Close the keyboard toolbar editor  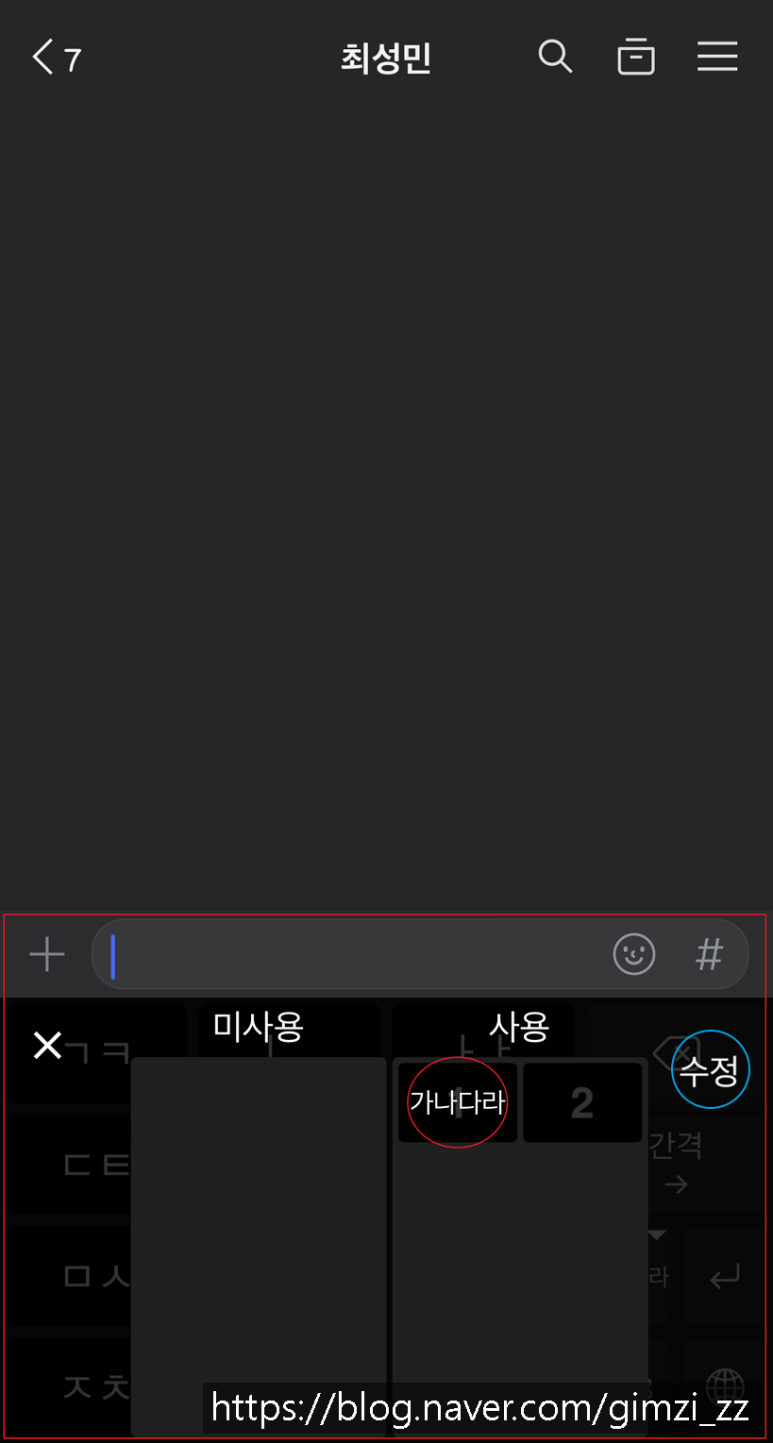pos(47,1046)
